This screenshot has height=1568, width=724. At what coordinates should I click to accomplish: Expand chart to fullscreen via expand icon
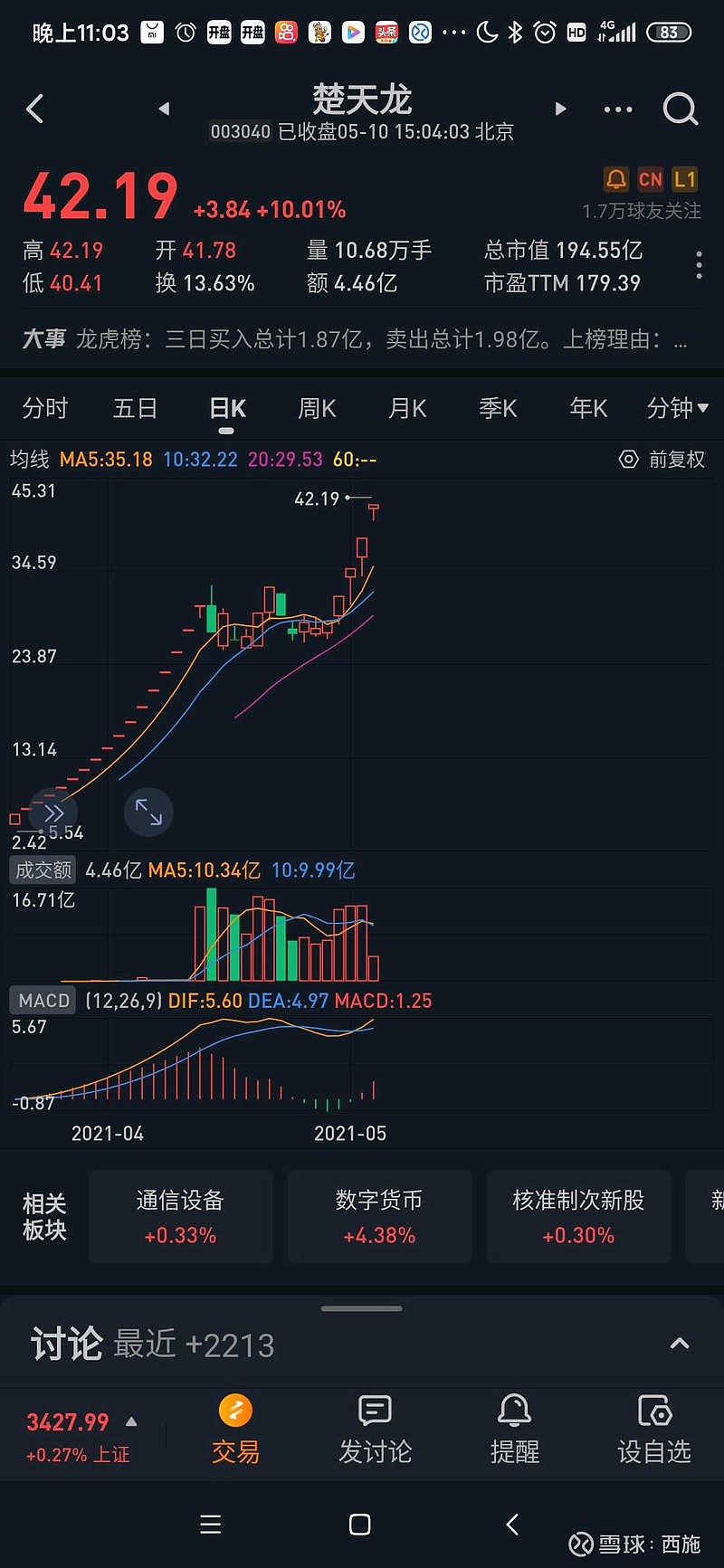148,812
